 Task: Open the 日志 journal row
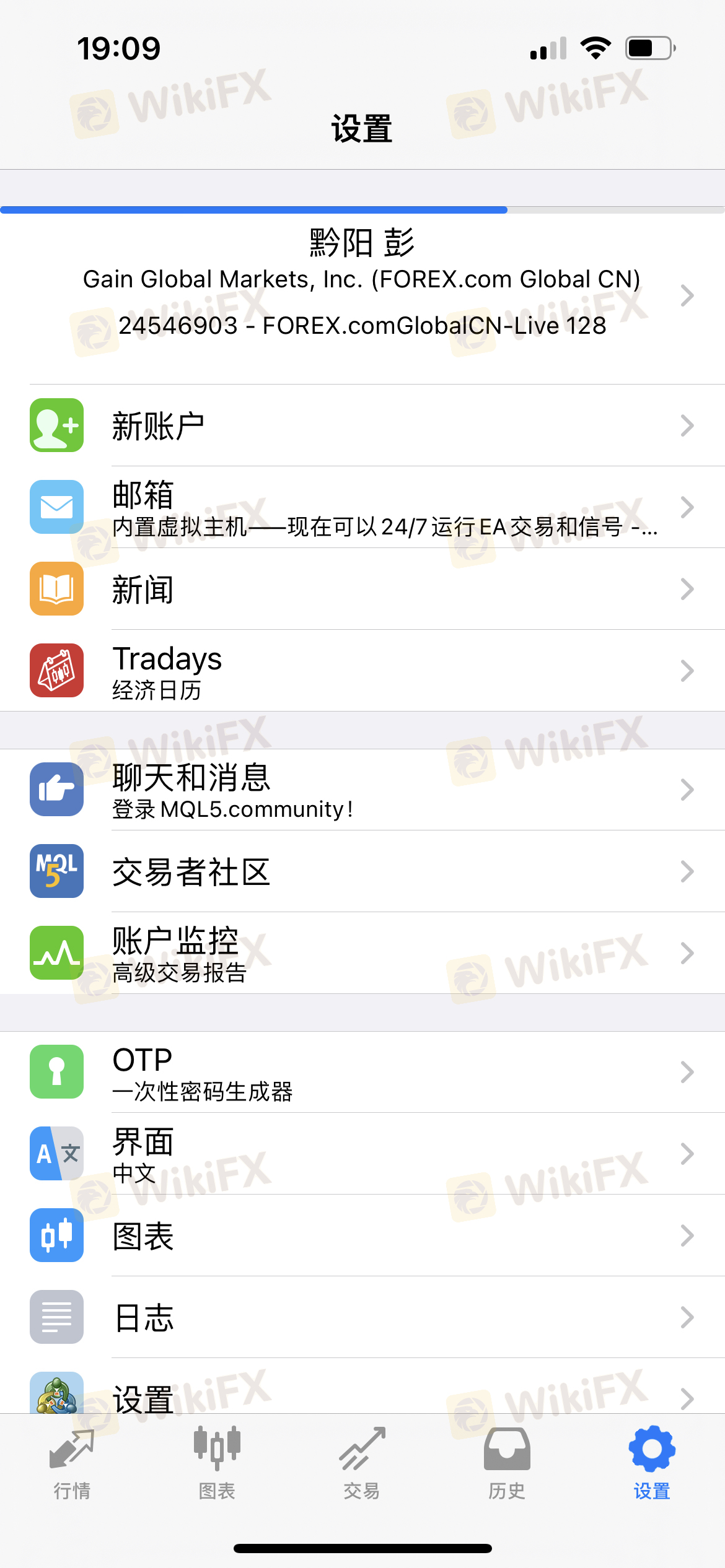pos(362,1317)
